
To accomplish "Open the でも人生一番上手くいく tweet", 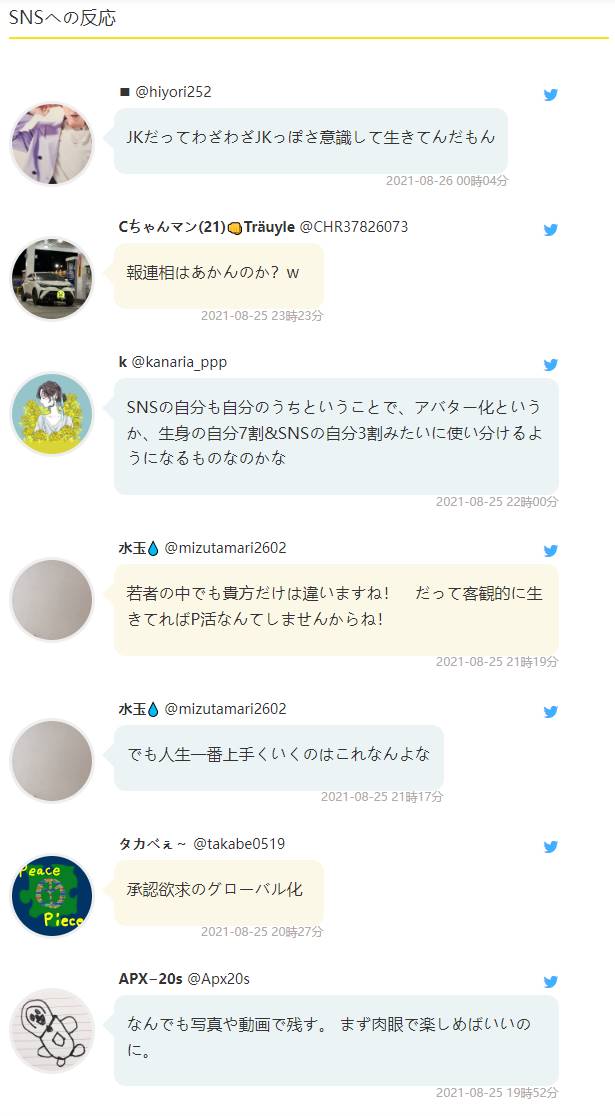I will (x=278, y=755).
